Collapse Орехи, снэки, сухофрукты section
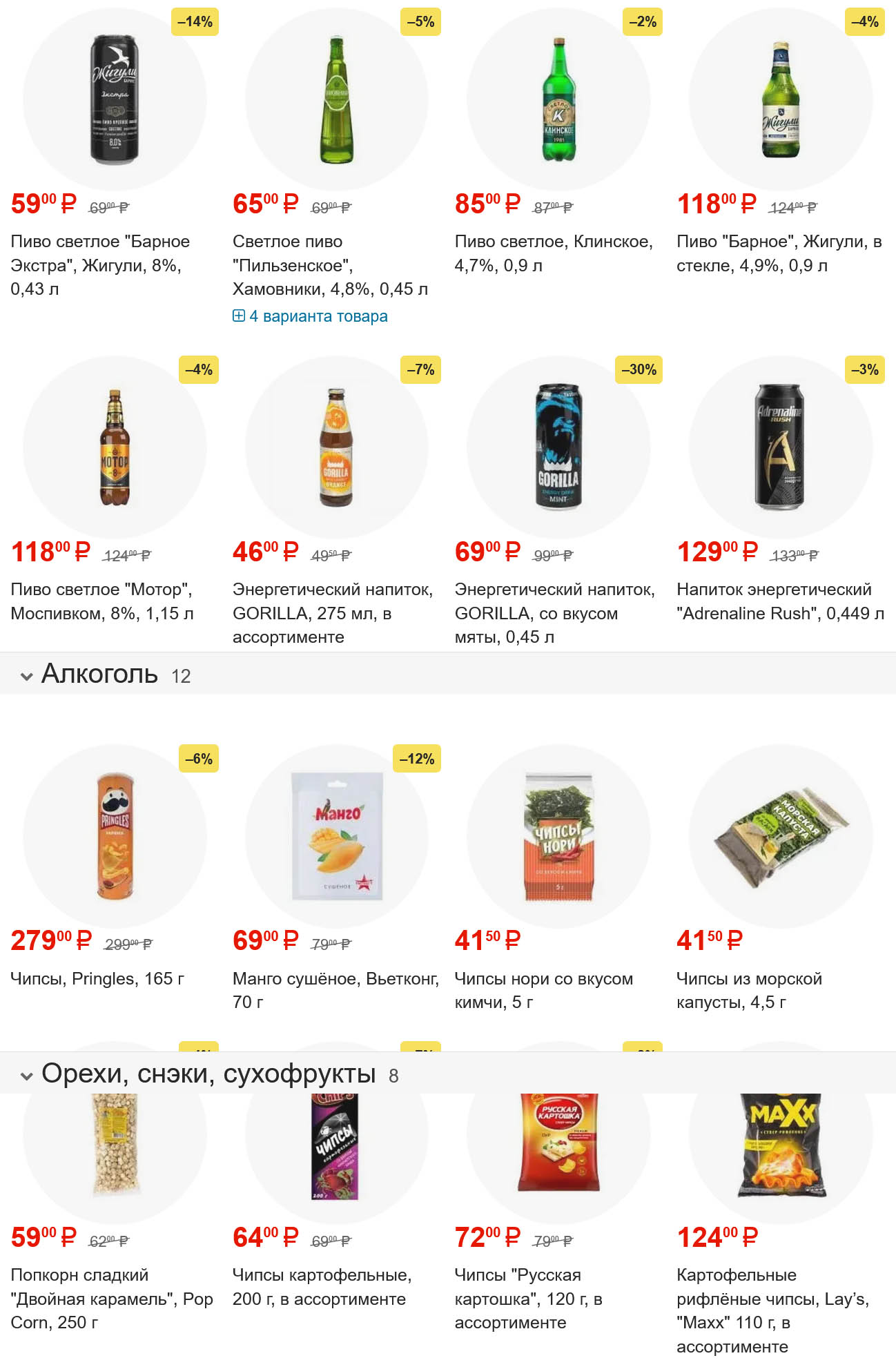 [x=27, y=1076]
